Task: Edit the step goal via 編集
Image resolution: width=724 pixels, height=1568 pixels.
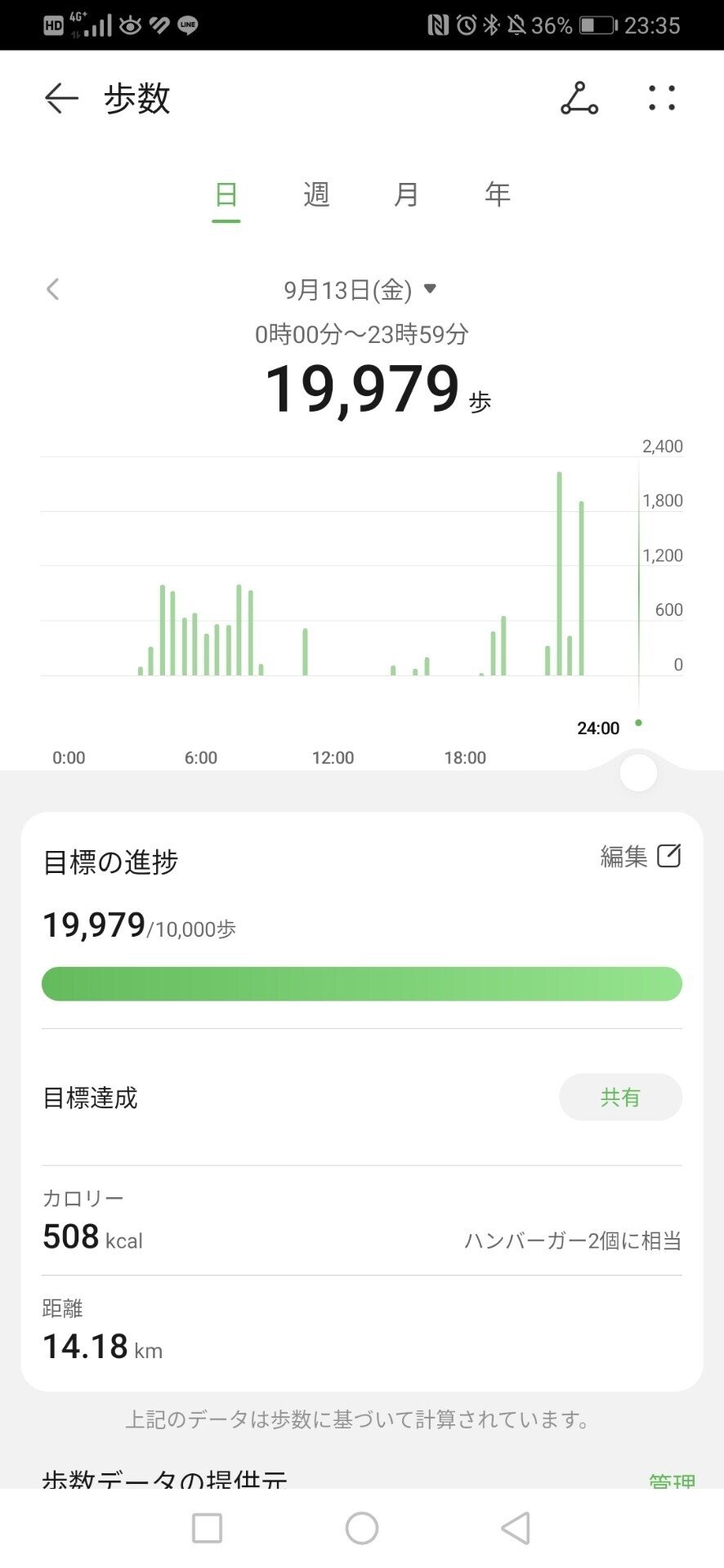Action: coord(641,856)
